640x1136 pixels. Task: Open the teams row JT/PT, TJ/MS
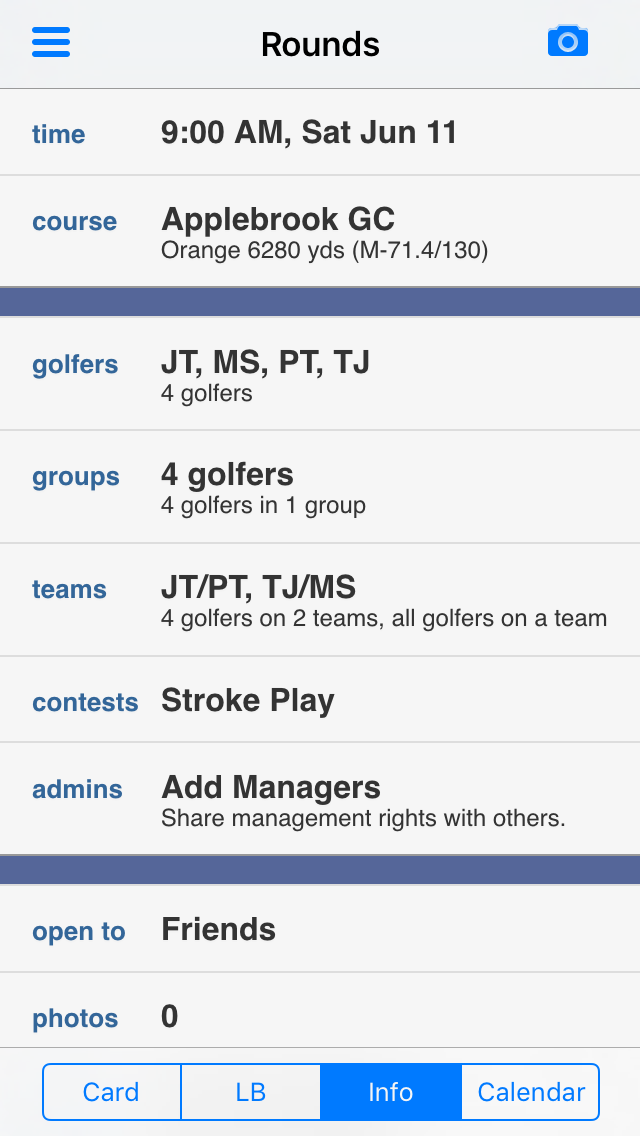click(320, 600)
